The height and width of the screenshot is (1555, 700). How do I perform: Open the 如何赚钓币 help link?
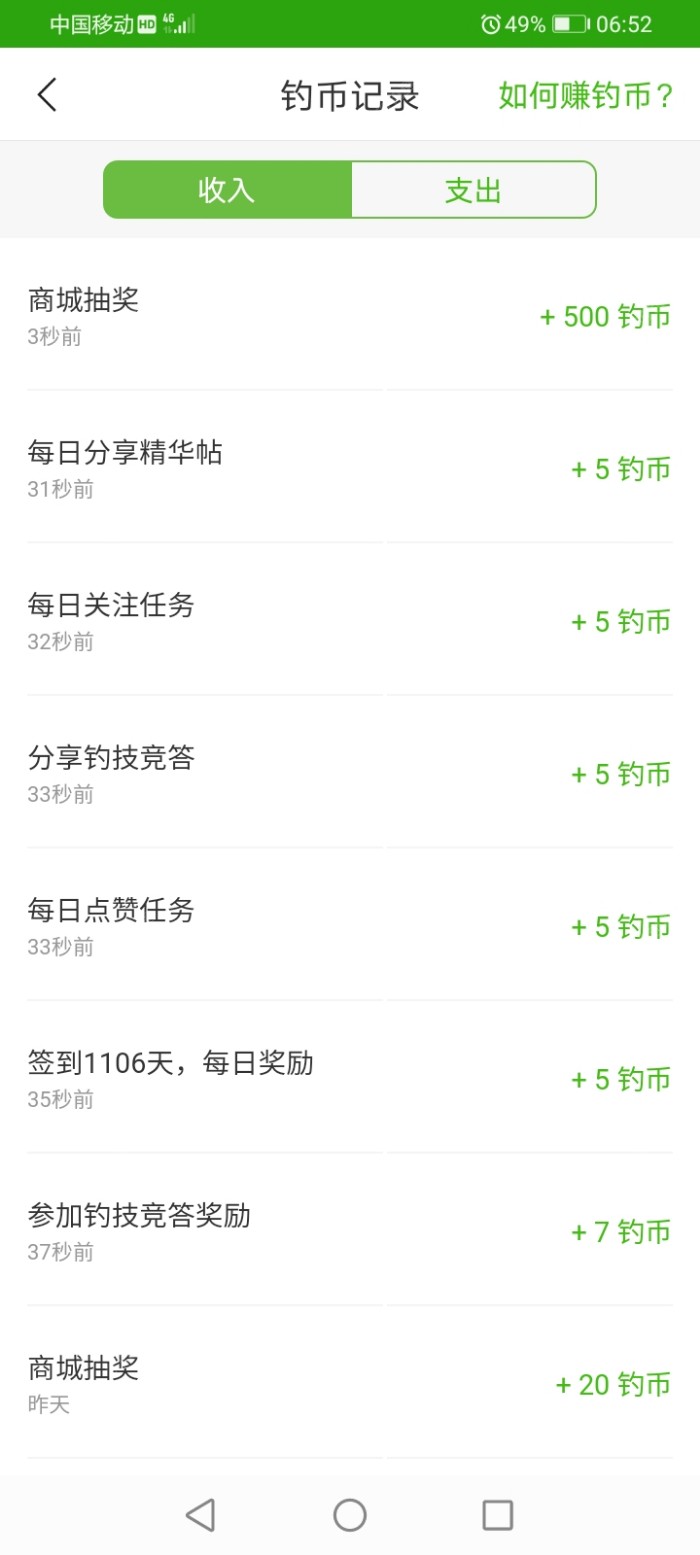pos(586,96)
